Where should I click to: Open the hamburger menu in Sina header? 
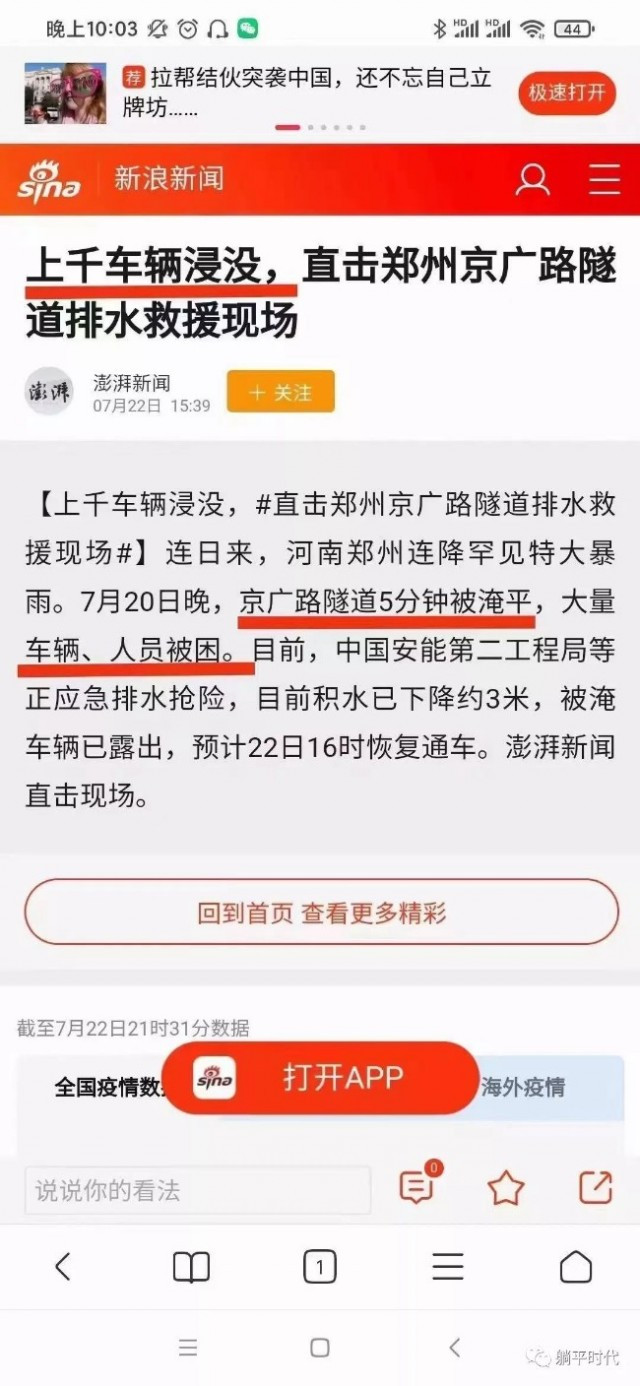pos(604,180)
